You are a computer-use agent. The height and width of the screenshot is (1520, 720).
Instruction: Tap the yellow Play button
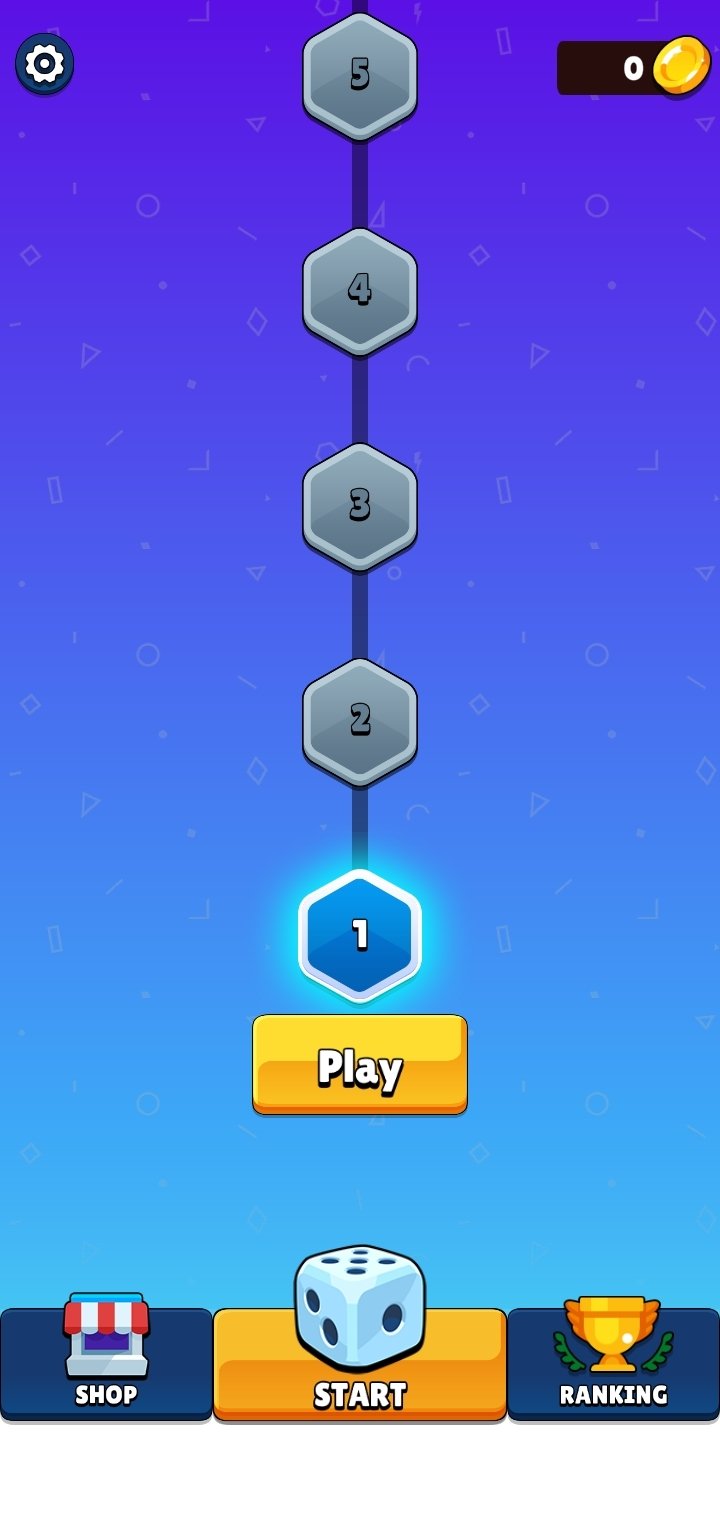pos(360,1065)
